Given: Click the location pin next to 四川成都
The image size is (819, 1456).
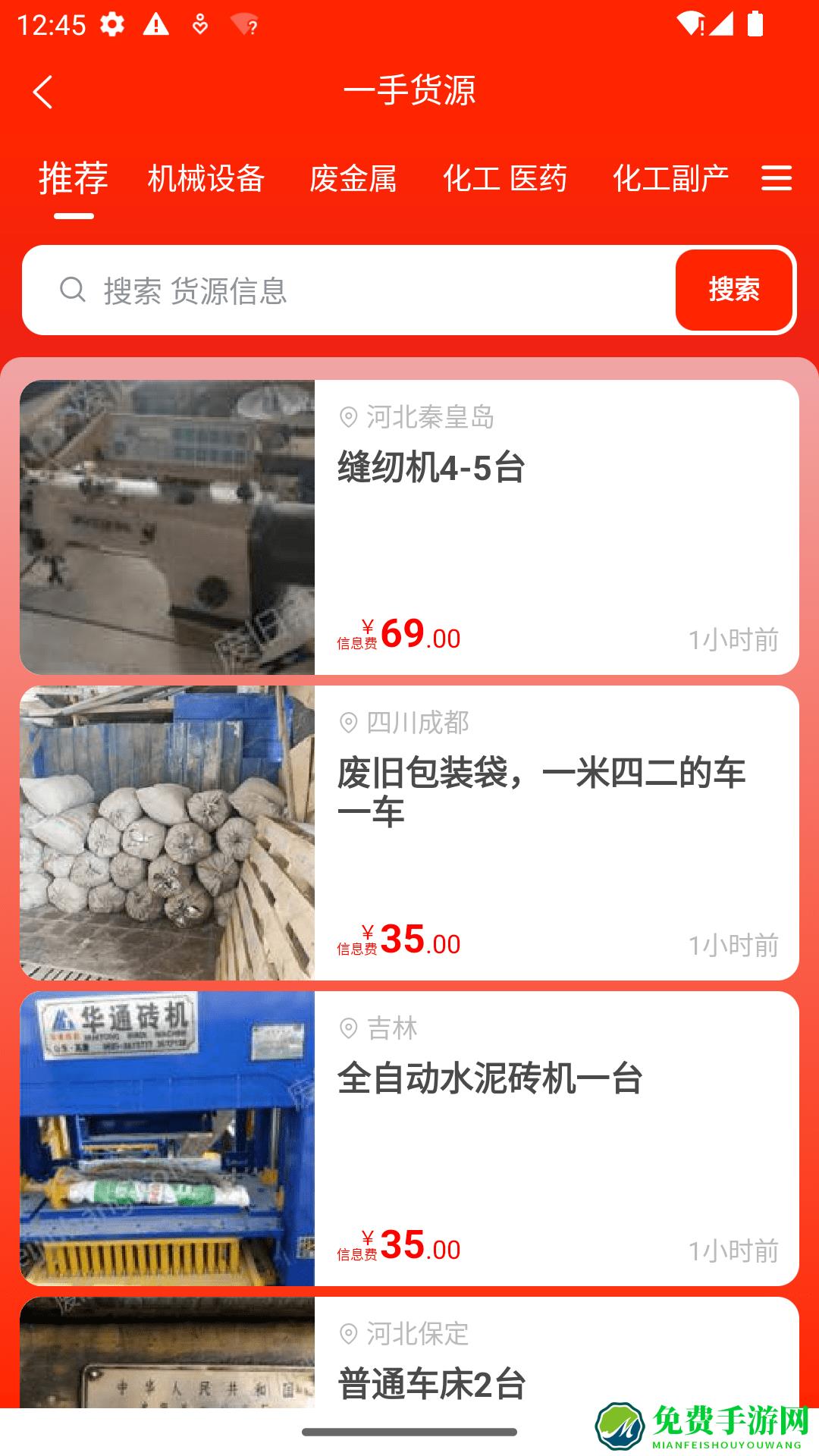Looking at the screenshot, I should (x=349, y=723).
